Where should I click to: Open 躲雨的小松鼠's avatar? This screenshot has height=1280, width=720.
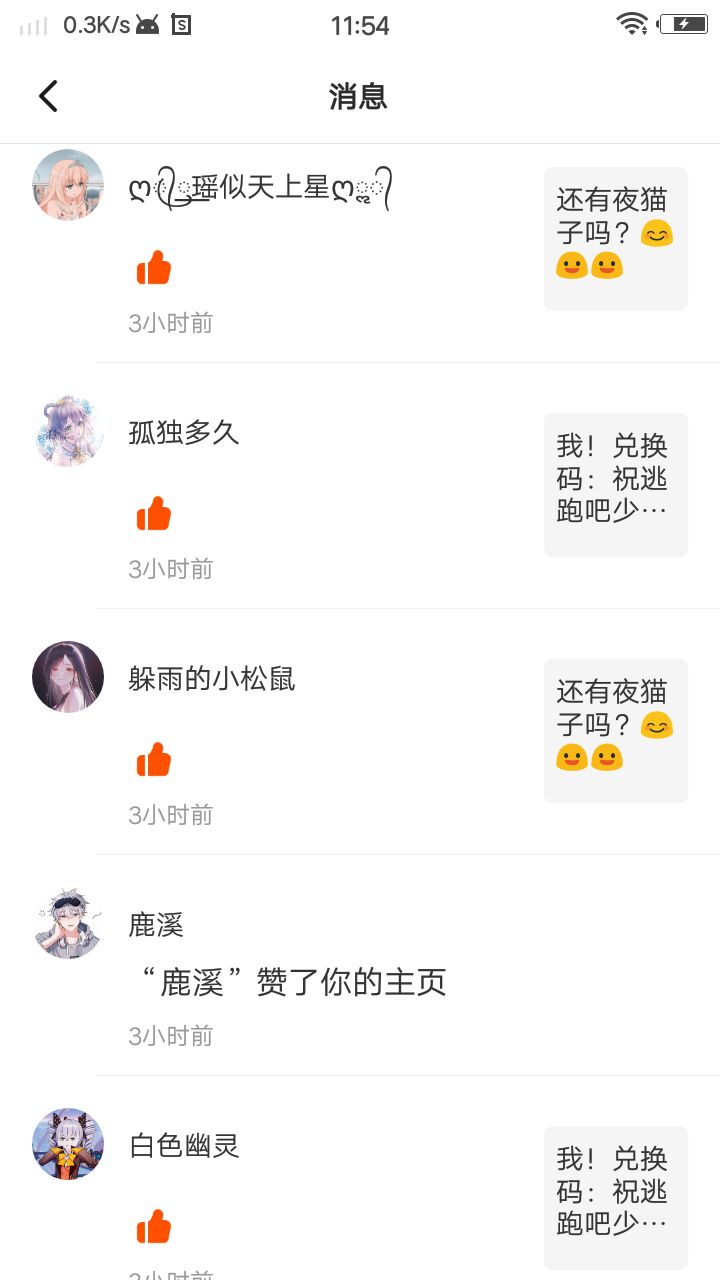point(68,677)
